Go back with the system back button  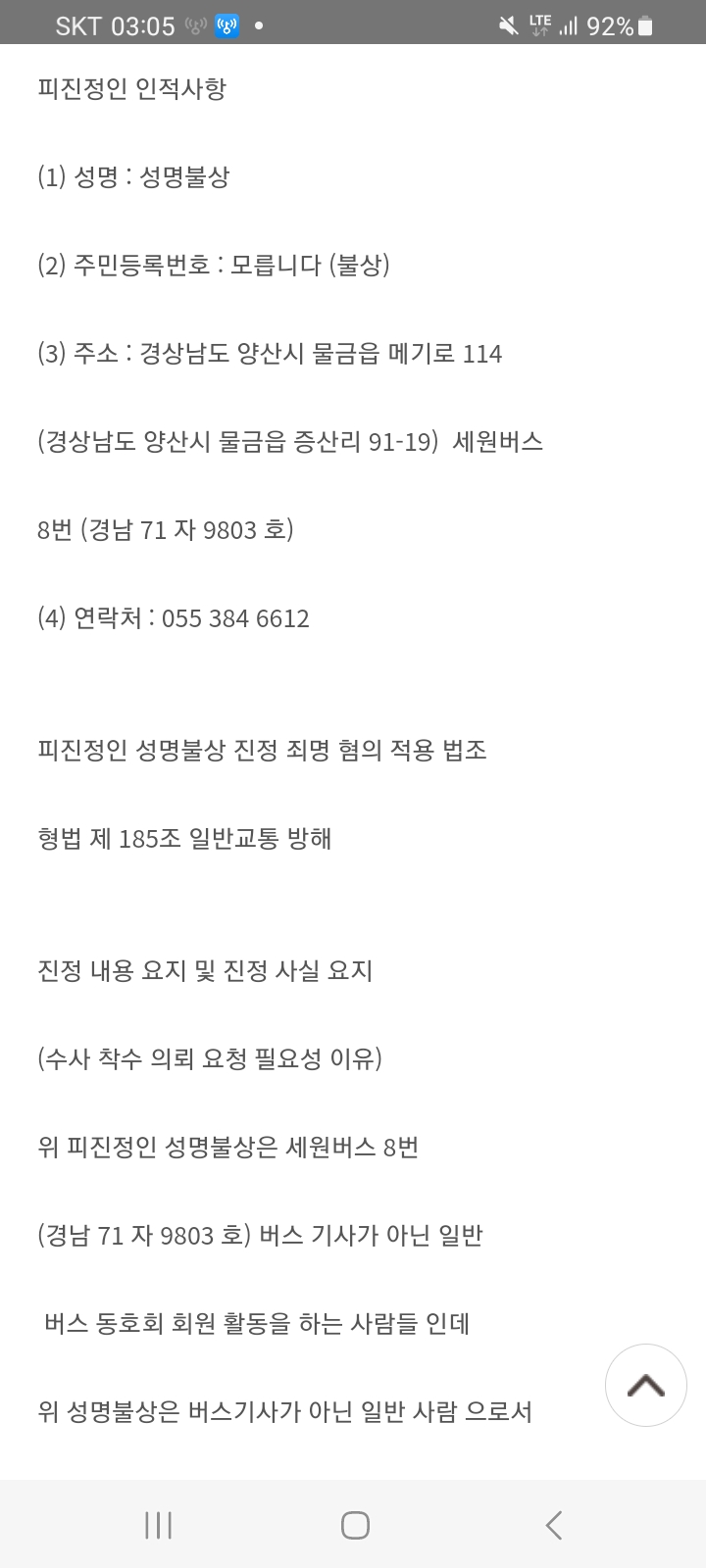[554, 1525]
